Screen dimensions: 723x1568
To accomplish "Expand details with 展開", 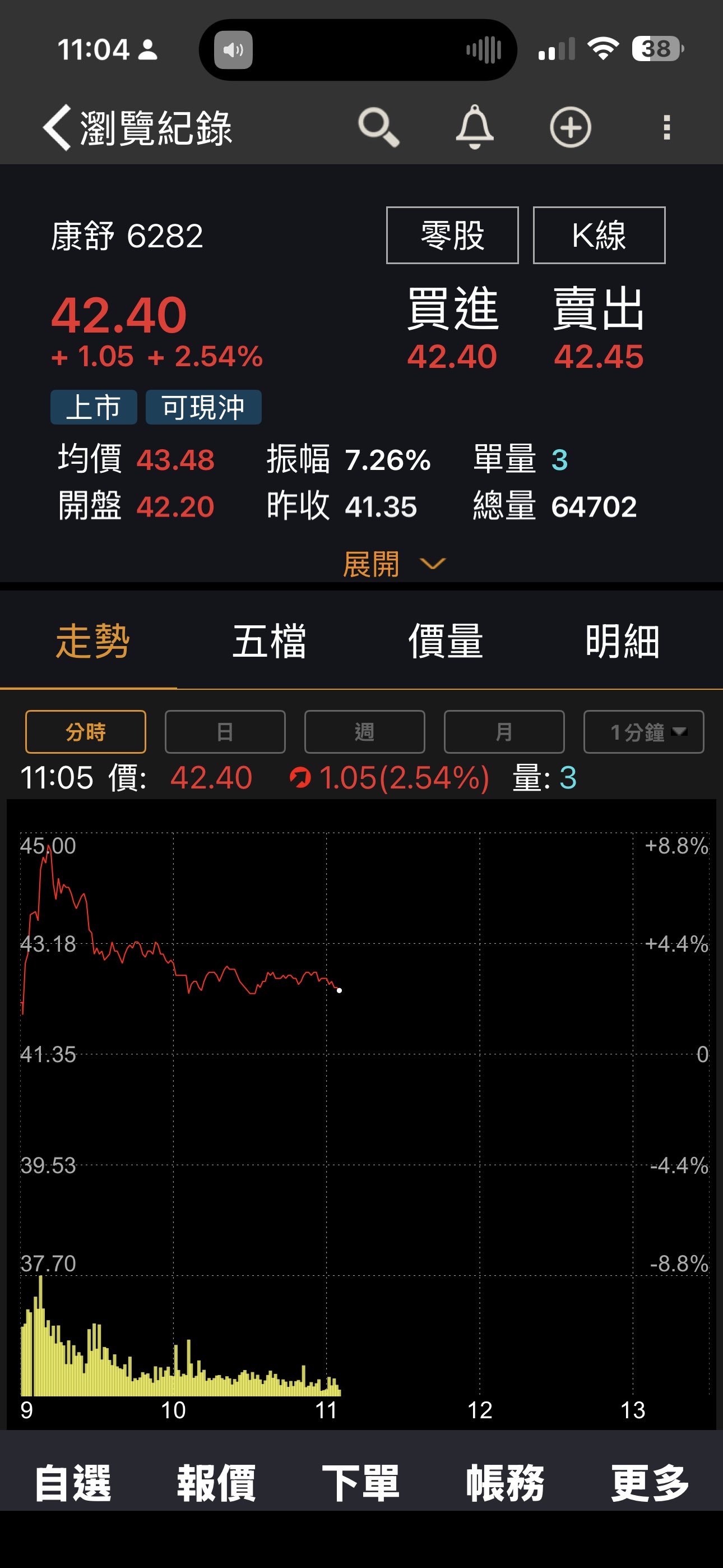I will coord(392,564).
